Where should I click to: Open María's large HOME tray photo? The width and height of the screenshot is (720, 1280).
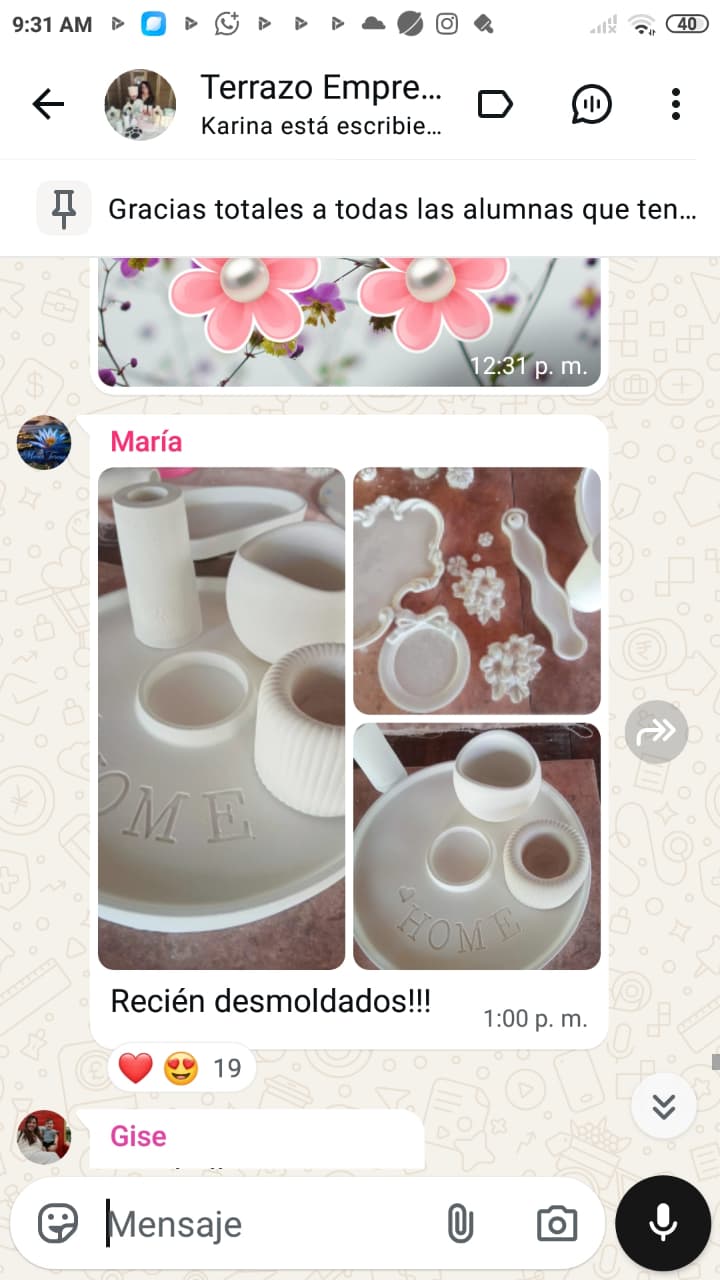click(x=221, y=718)
